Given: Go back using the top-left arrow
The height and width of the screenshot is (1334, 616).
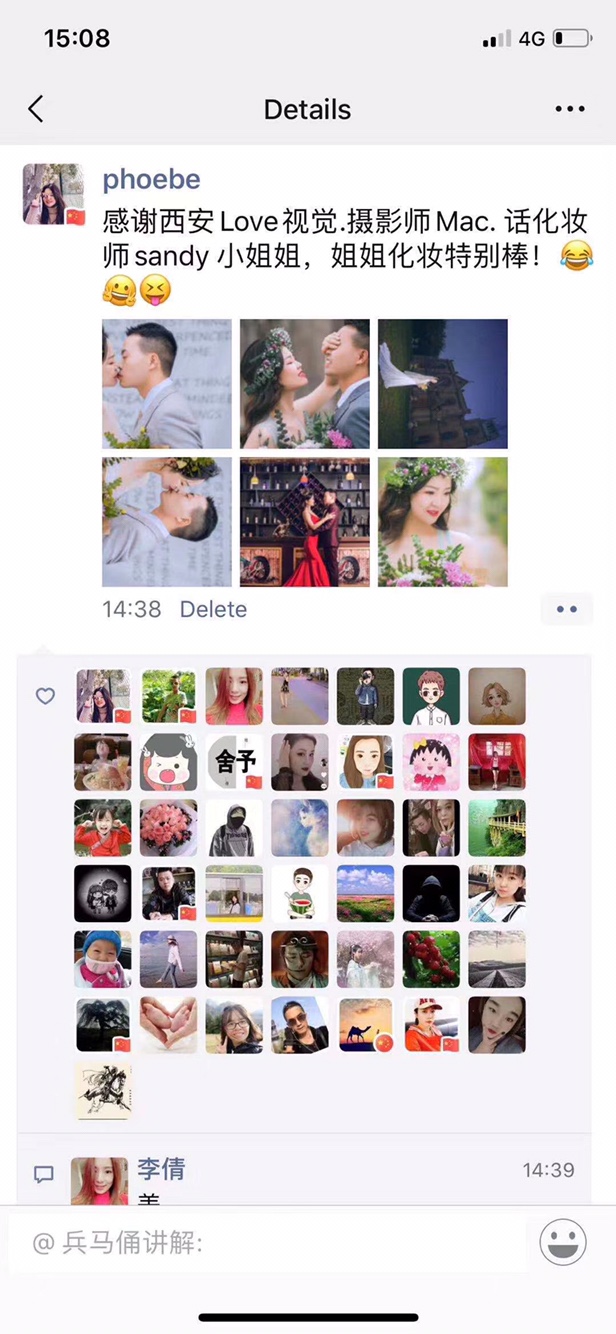Looking at the screenshot, I should point(36,109).
